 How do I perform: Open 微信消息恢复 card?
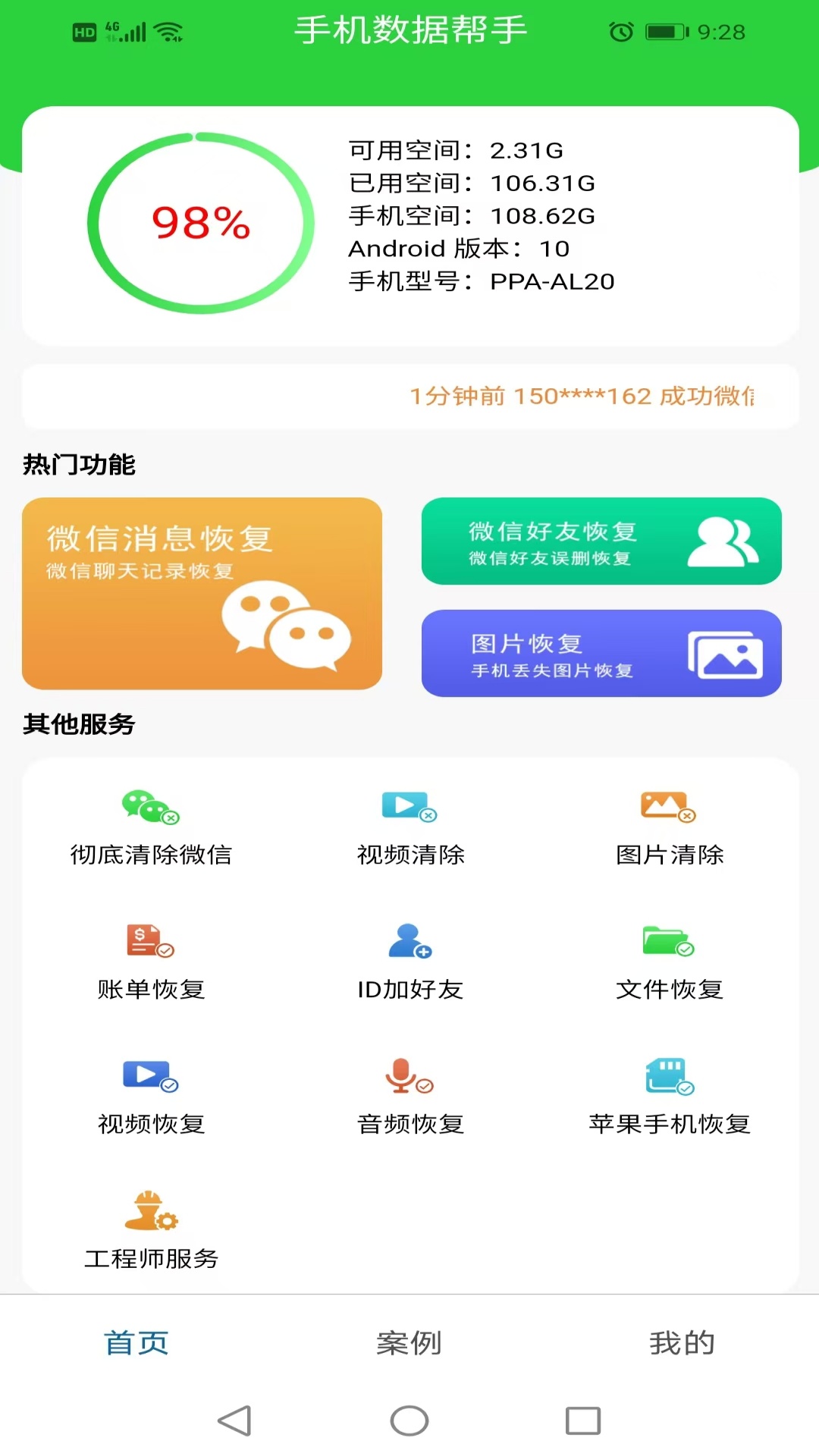[202, 593]
